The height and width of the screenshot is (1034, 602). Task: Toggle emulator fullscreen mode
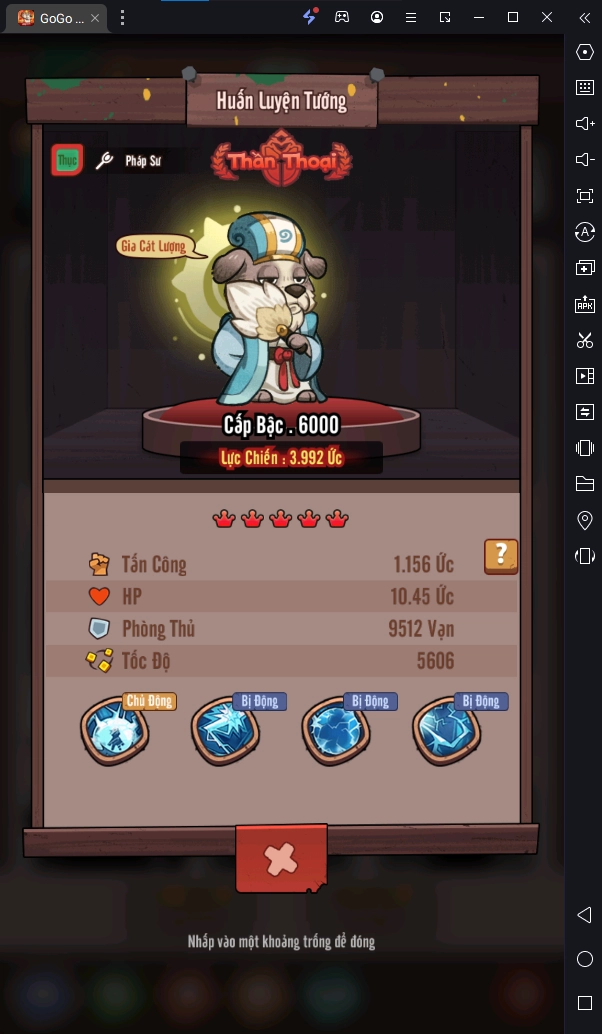(585, 196)
